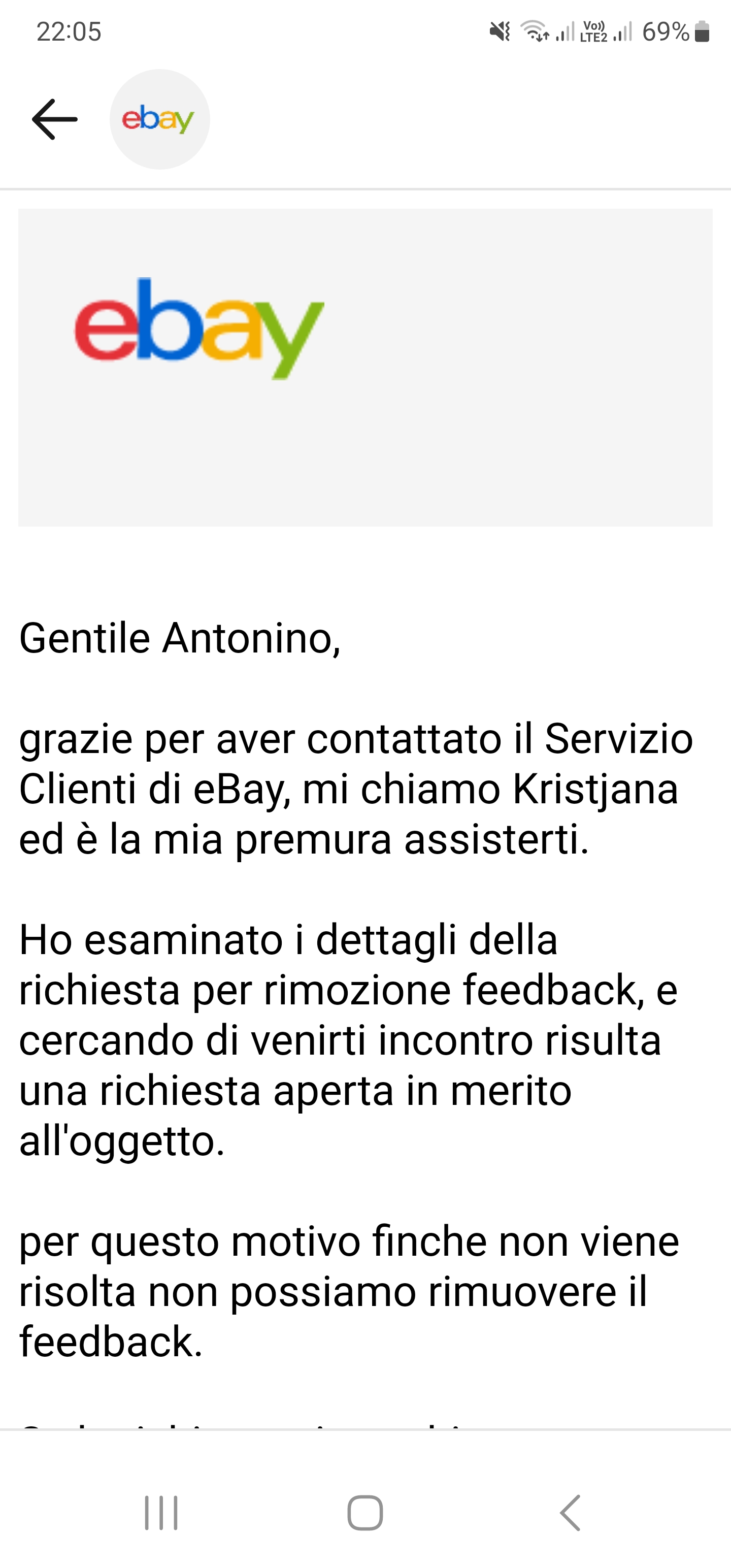Screen dimensions: 731x1568
Task: Open the recent apps view
Action: pyautogui.click(x=161, y=1513)
